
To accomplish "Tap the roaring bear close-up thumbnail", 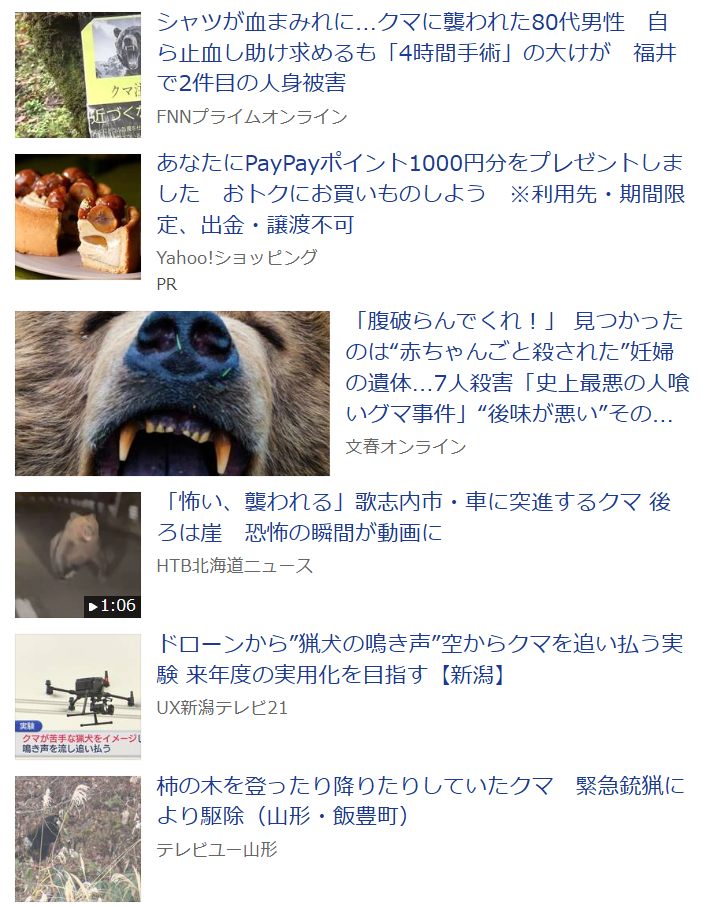I will [x=172, y=393].
